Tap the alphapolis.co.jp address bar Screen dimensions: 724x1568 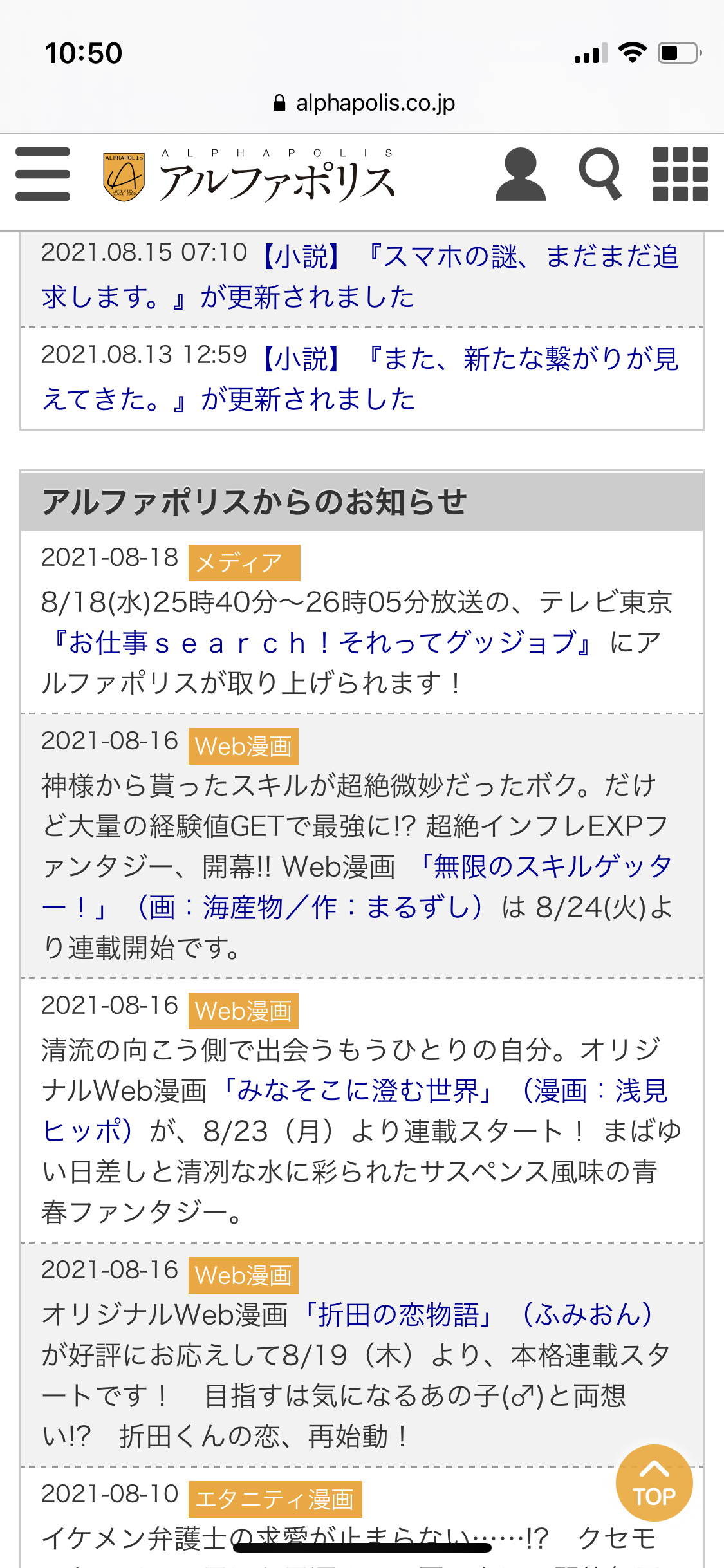pyautogui.click(x=364, y=103)
